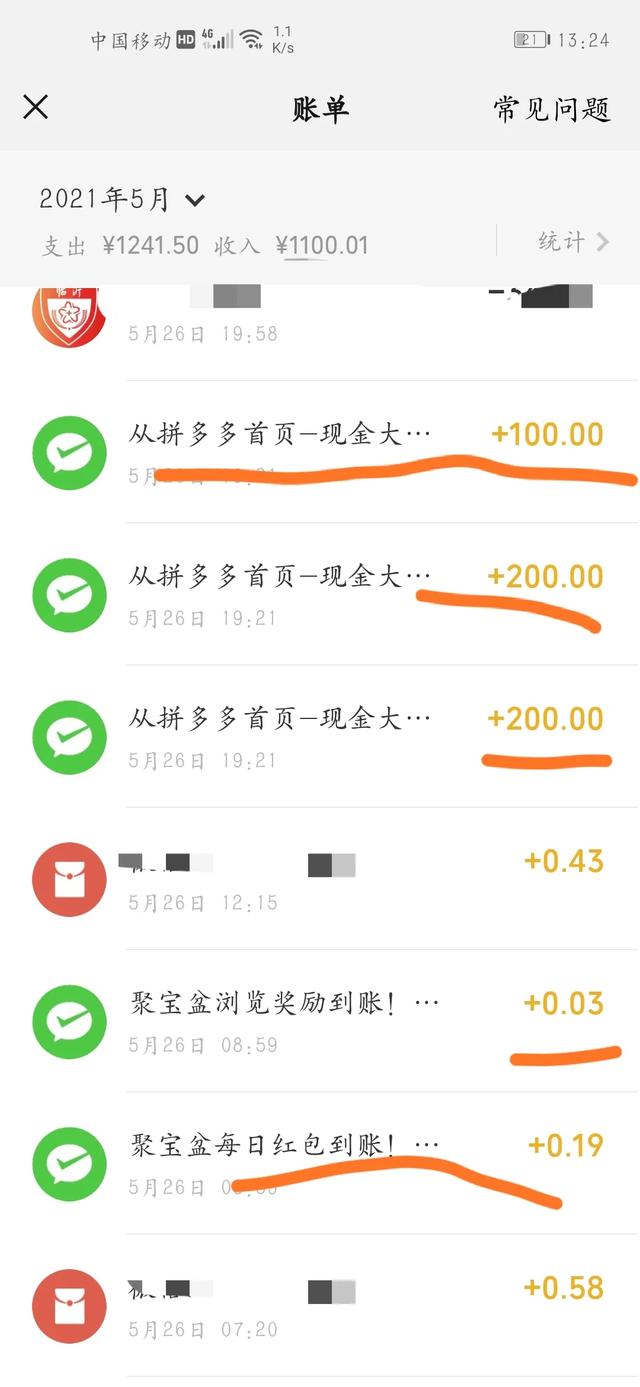Open 常见问题 help link
640x1387 pixels.
point(551,109)
